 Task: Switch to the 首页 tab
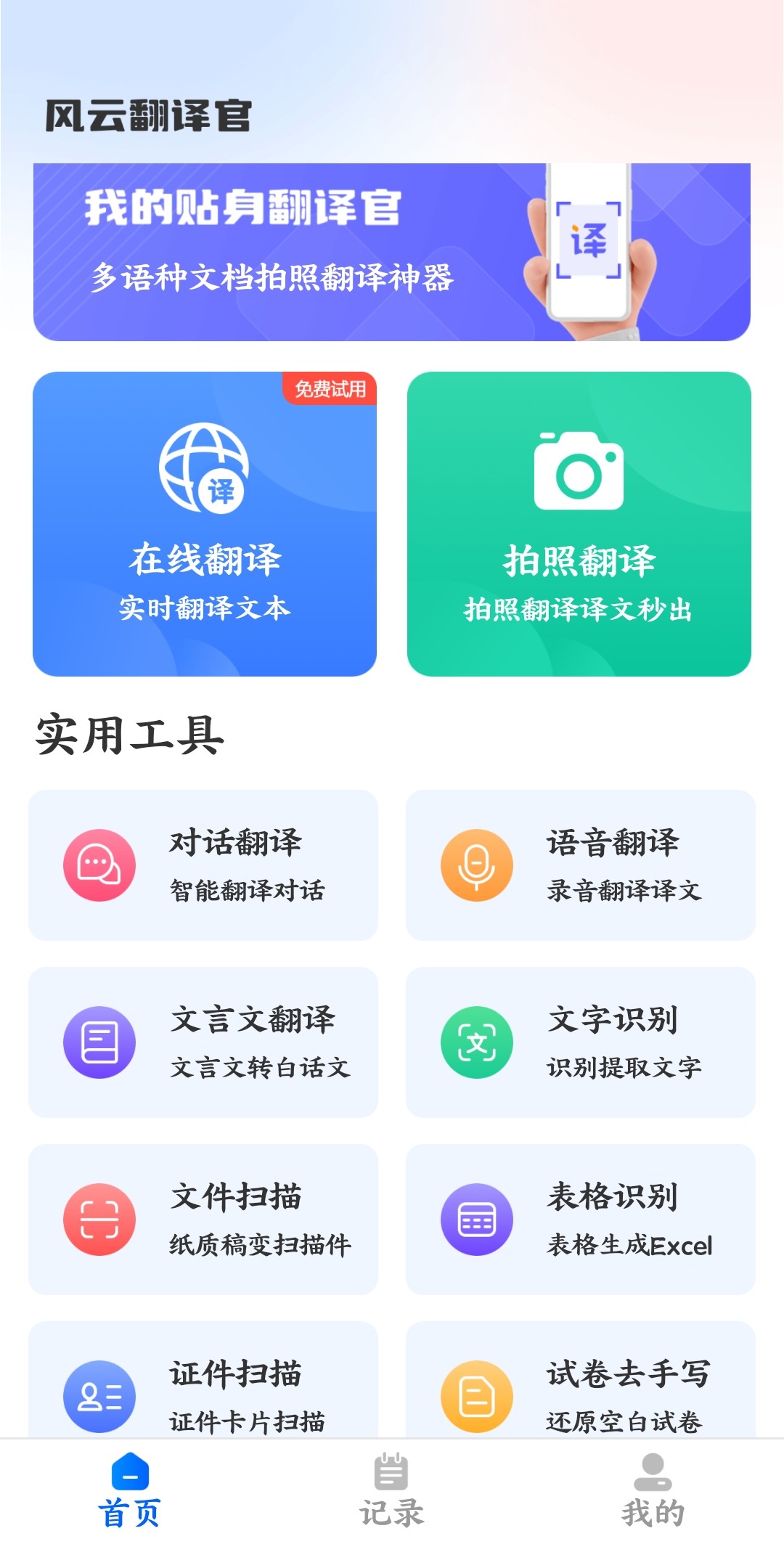pyautogui.click(x=130, y=1491)
